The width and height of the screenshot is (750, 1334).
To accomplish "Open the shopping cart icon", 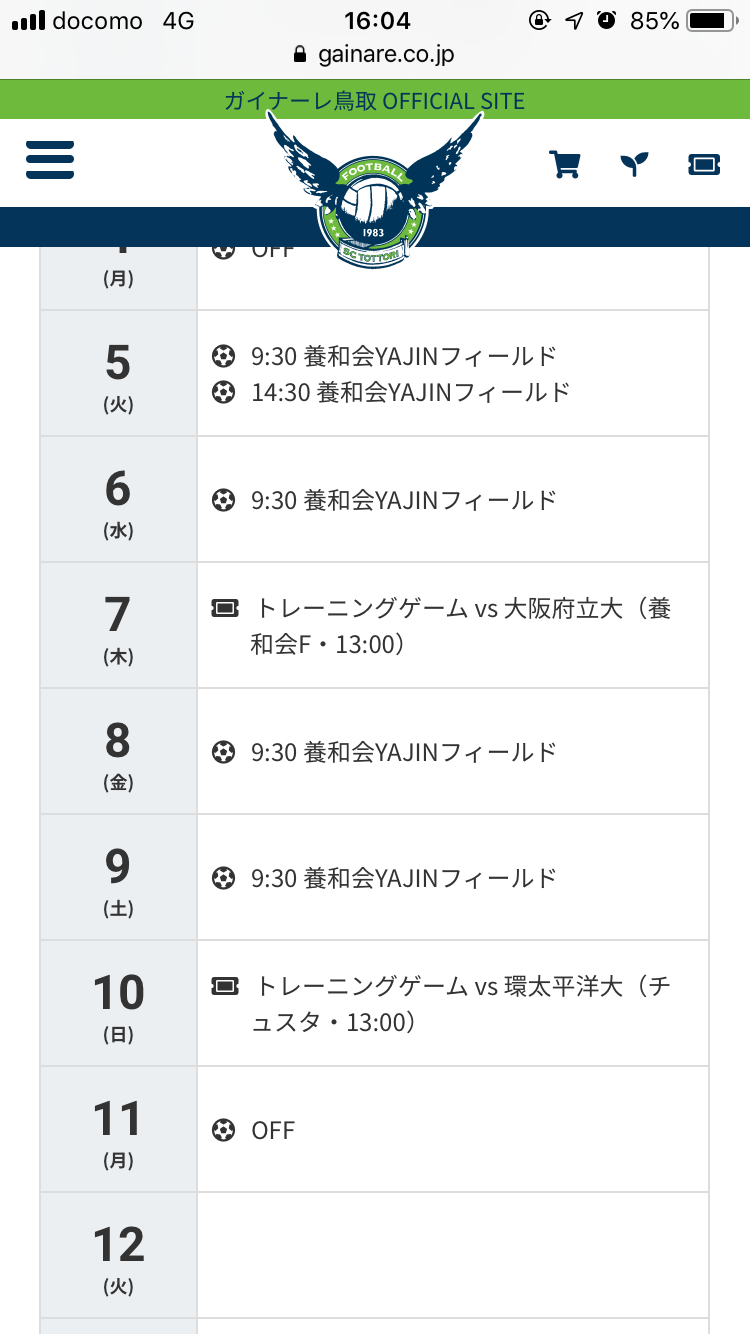I will [565, 164].
